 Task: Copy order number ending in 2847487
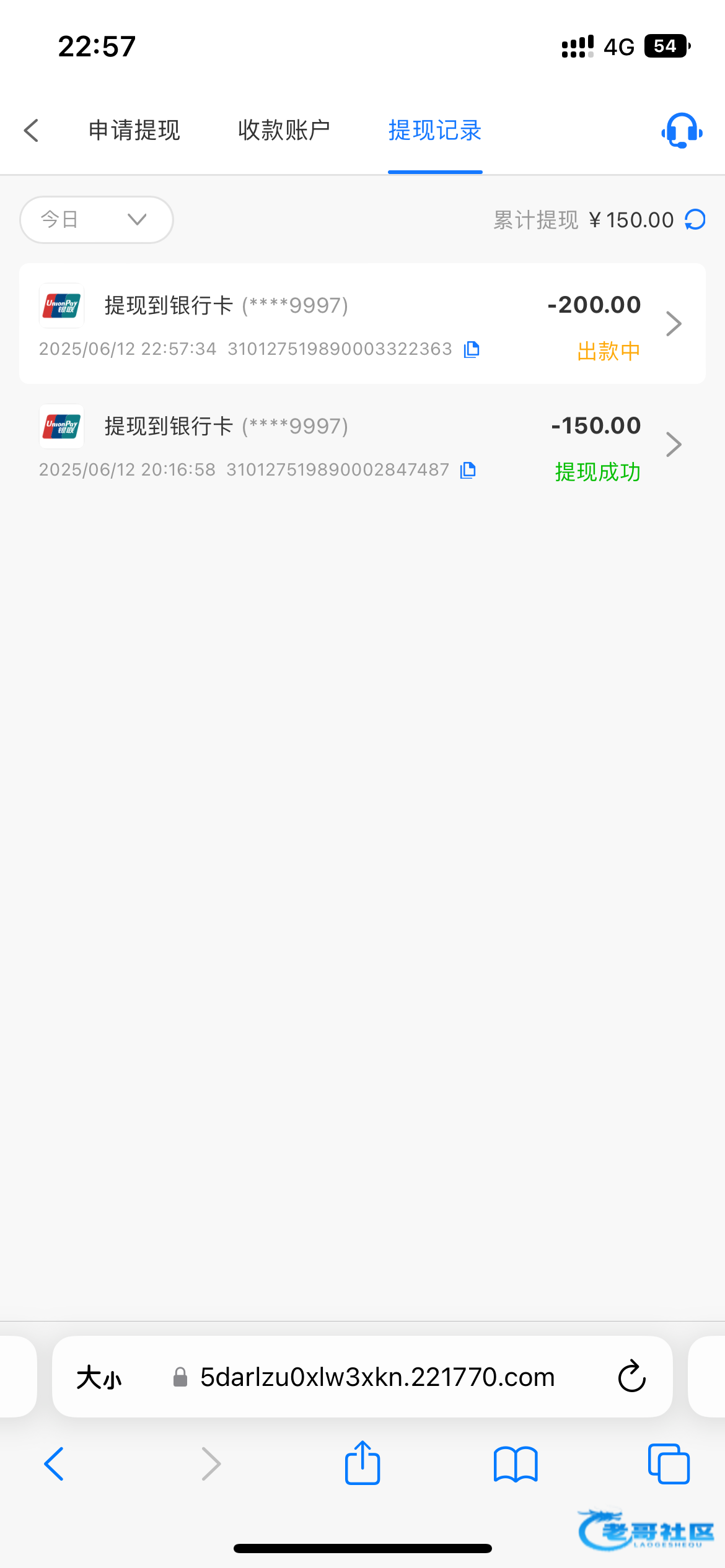[x=468, y=470]
